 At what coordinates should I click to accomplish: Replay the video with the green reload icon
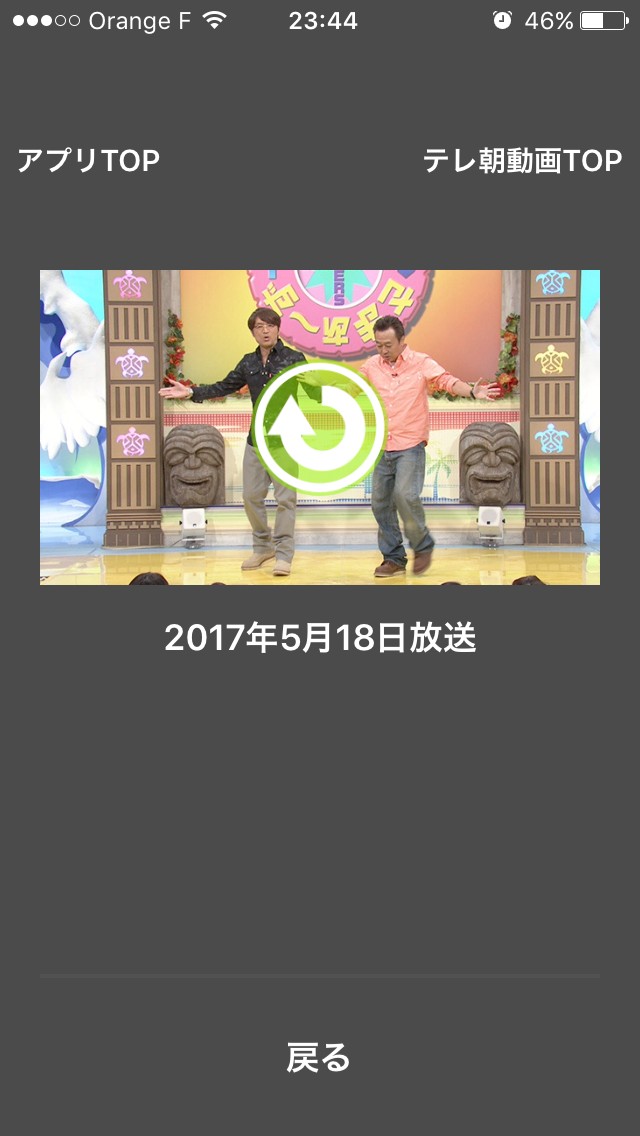coord(319,428)
